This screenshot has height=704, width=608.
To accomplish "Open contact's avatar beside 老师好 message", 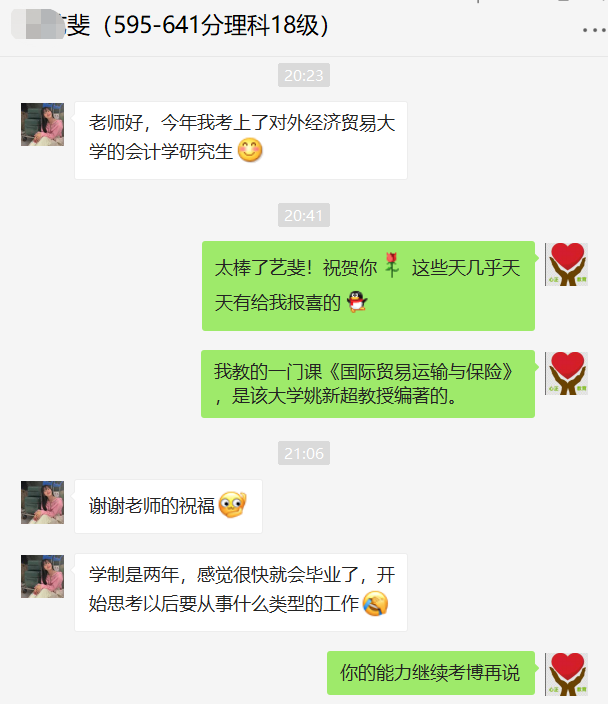I will [42, 124].
